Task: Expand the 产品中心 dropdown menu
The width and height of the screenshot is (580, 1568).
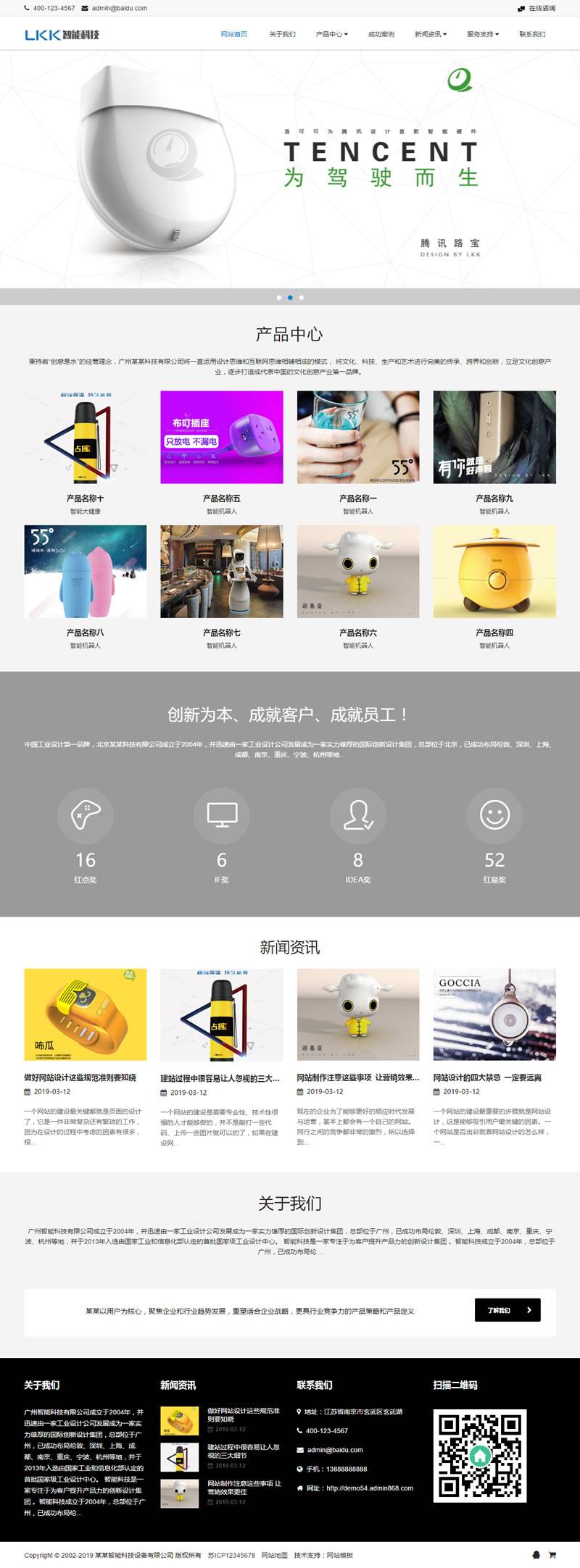Action: [331, 34]
